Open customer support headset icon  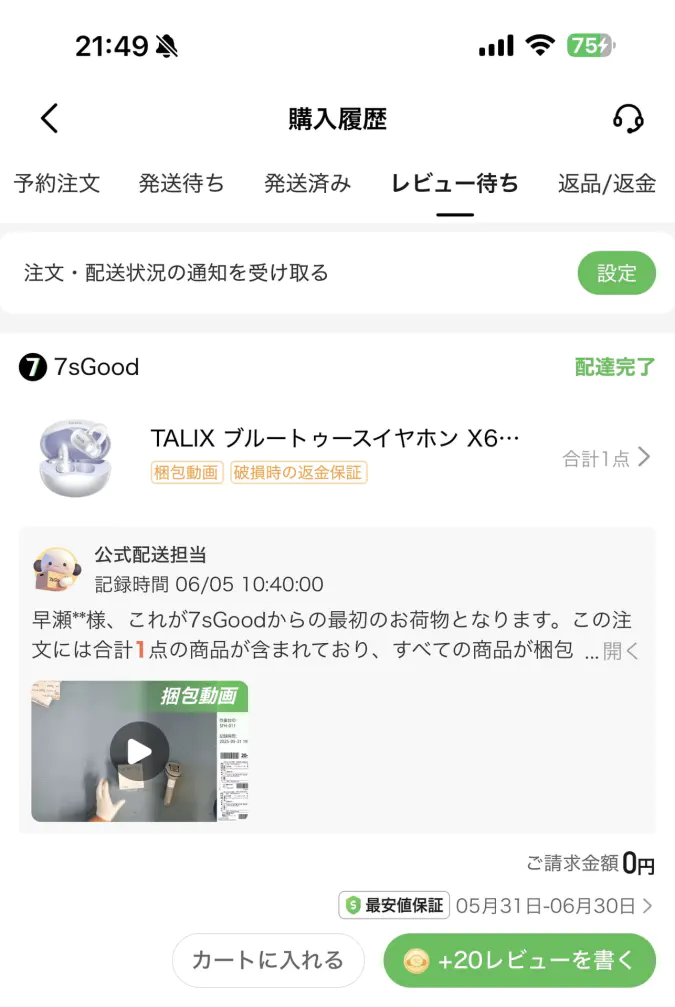[x=627, y=119]
